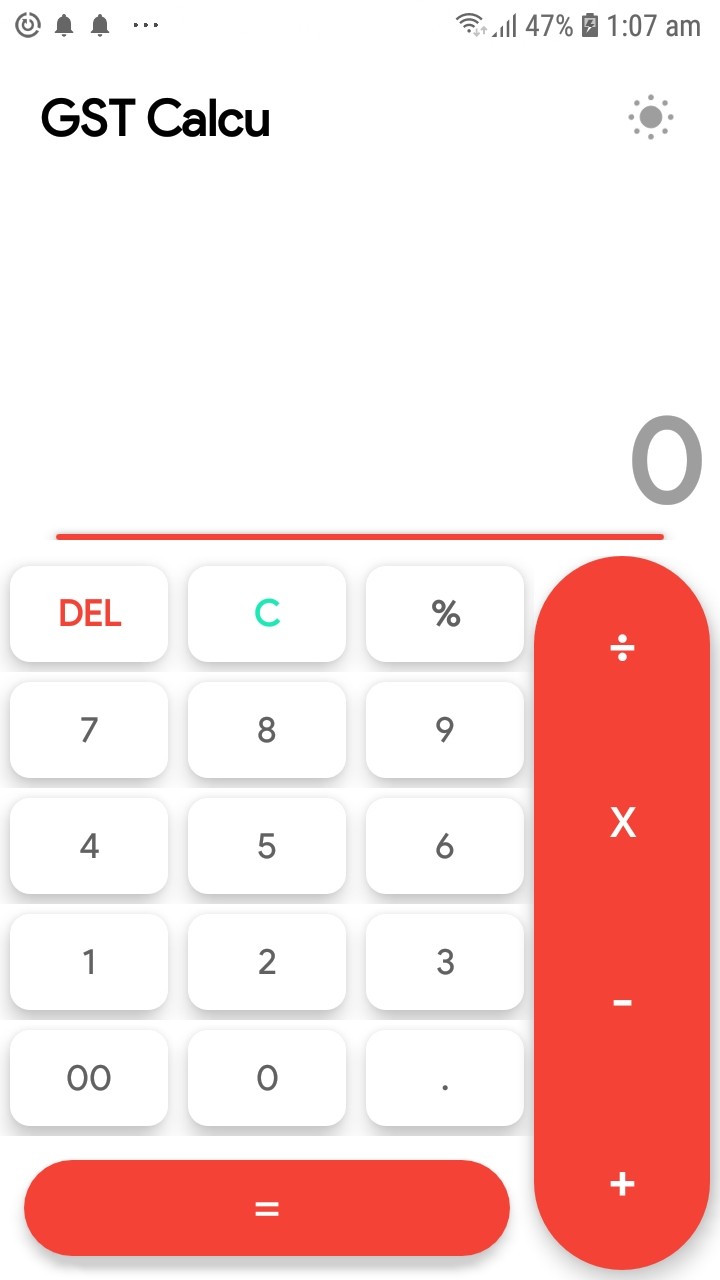Enter digit 9

(x=445, y=730)
